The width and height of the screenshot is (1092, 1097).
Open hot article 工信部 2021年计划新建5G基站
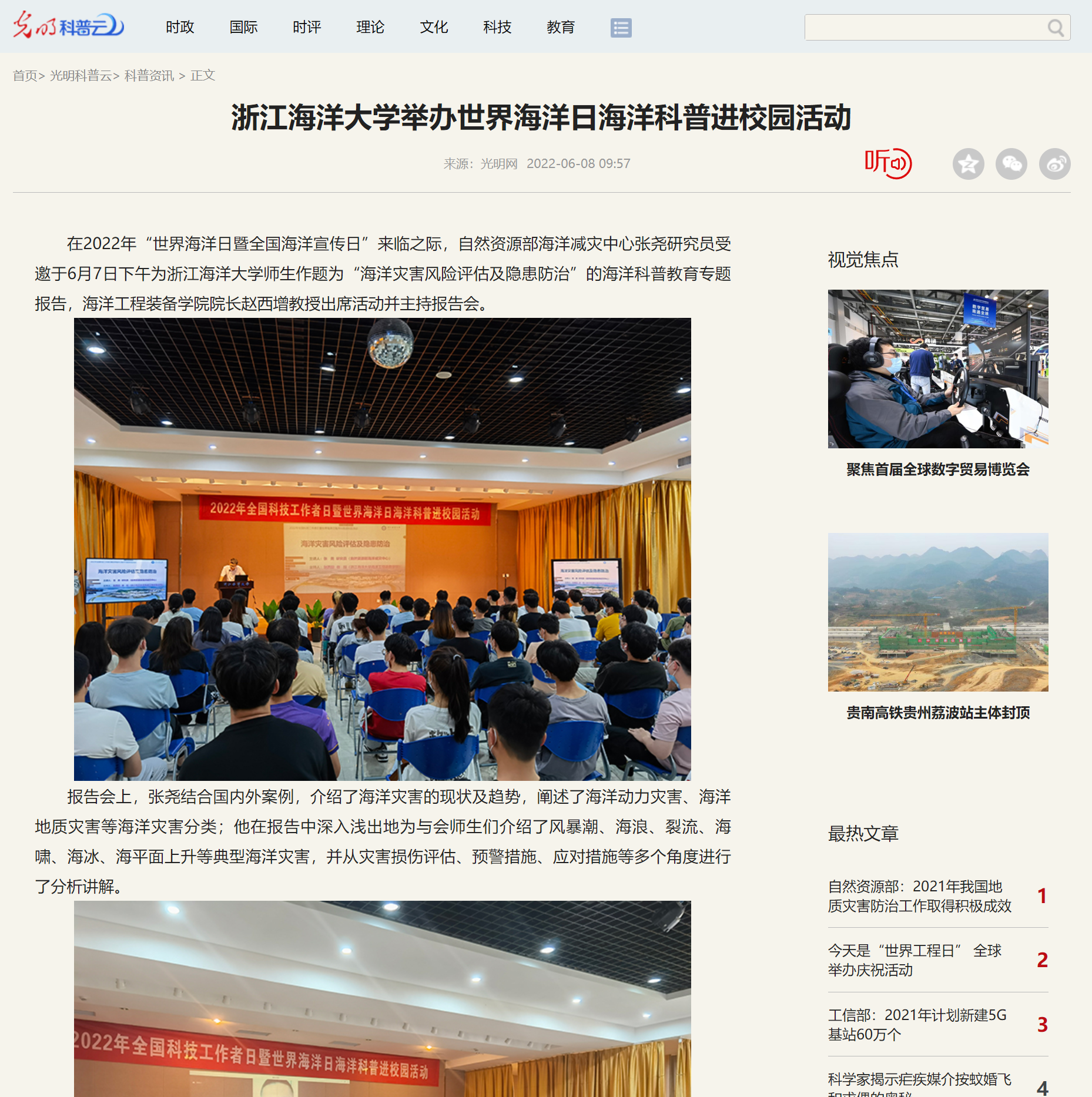pos(917,1024)
